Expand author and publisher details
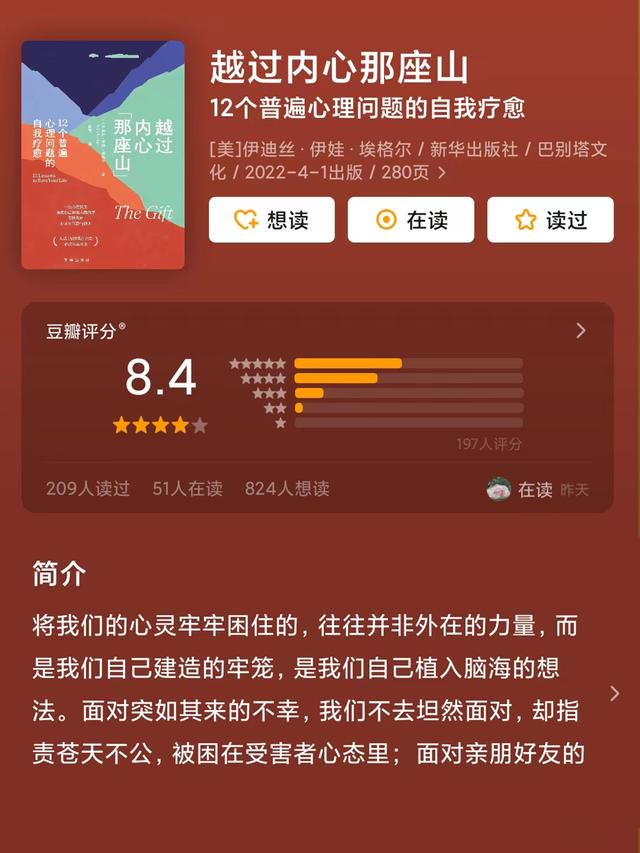The height and width of the screenshot is (853, 640). click(x=442, y=173)
